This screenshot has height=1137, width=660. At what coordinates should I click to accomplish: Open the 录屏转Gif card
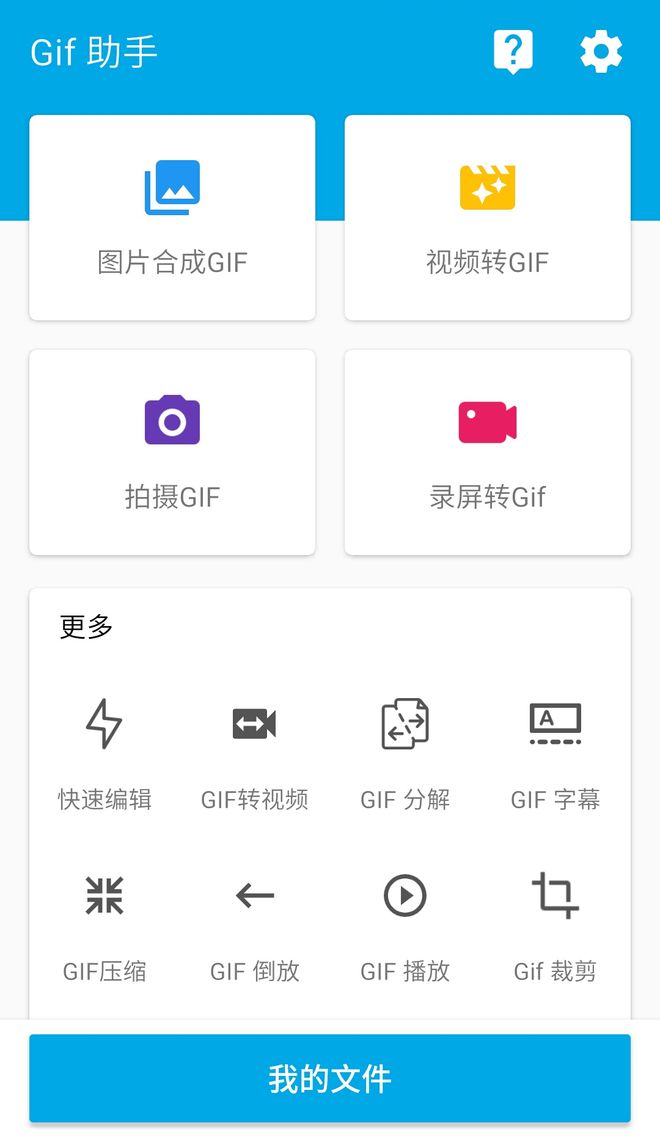pos(487,452)
